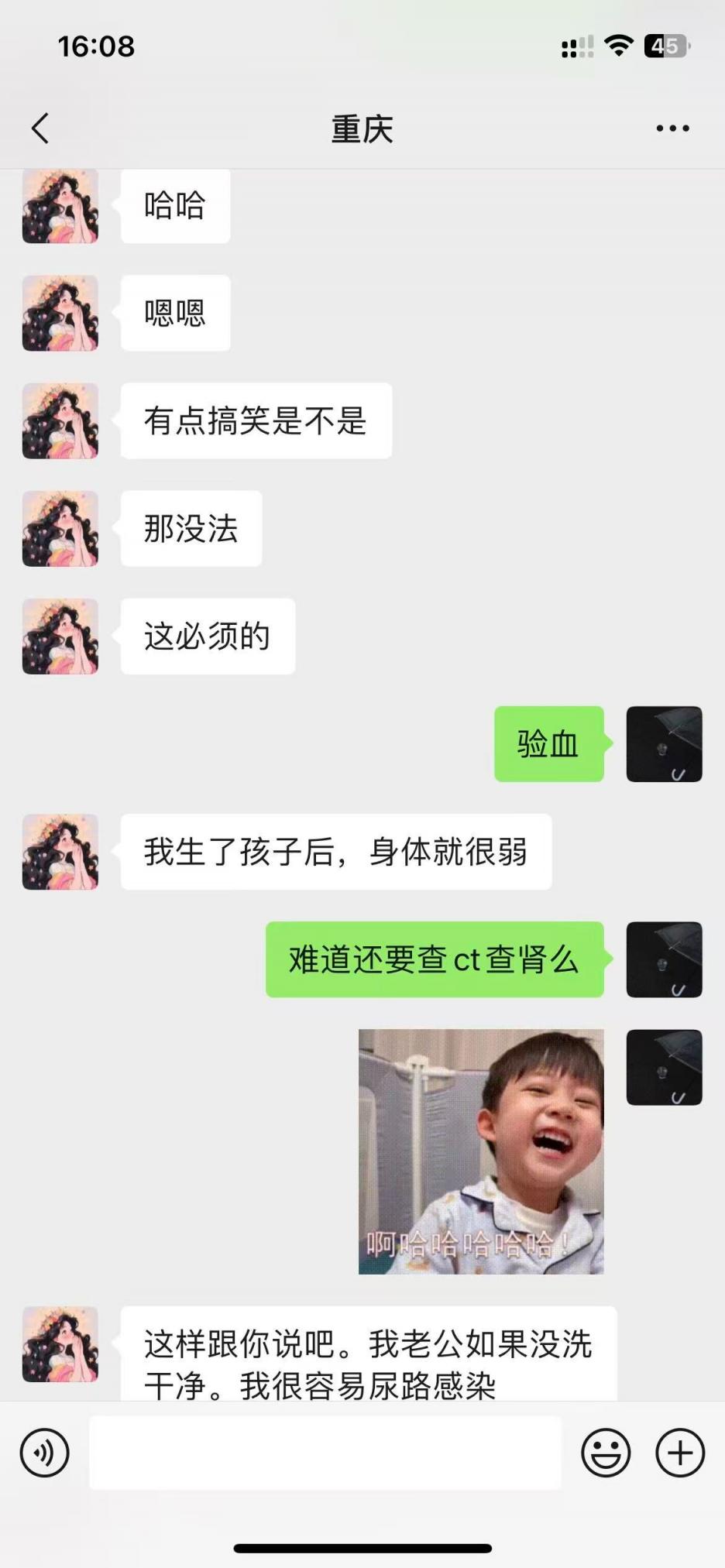Open the emoji sticker panel
The image size is (725, 1568).
[606, 1453]
